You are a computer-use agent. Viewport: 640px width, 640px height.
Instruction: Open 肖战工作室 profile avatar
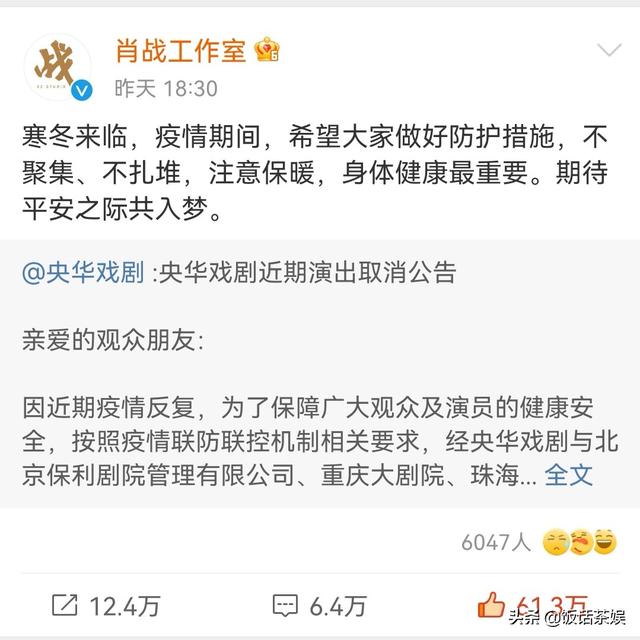pos(57,67)
